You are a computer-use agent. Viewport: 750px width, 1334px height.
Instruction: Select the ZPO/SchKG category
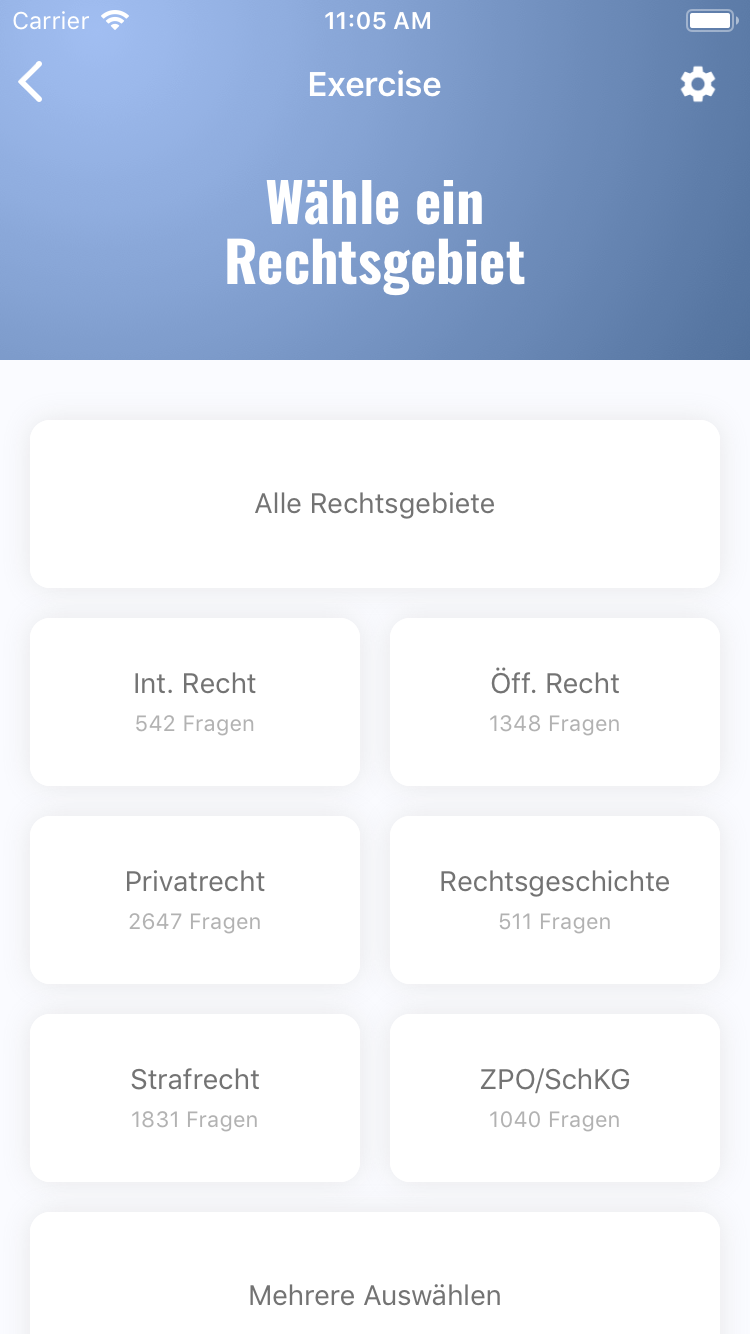coord(555,1096)
